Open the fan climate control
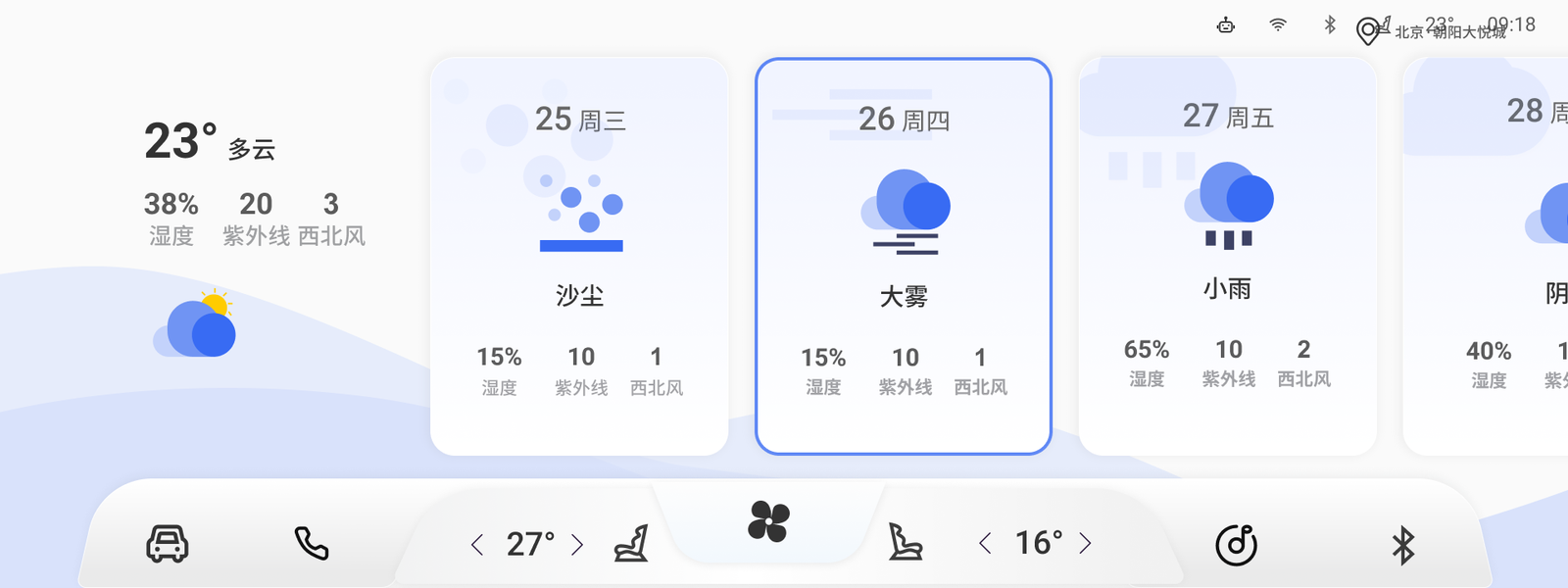1568x588 pixels. pos(768,521)
